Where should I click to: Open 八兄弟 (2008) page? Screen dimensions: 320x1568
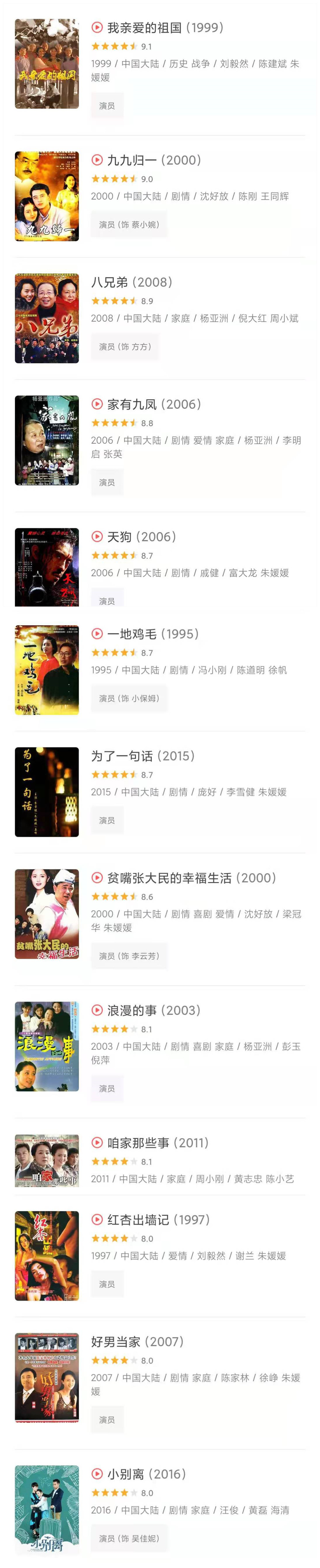[x=132, y=282]
